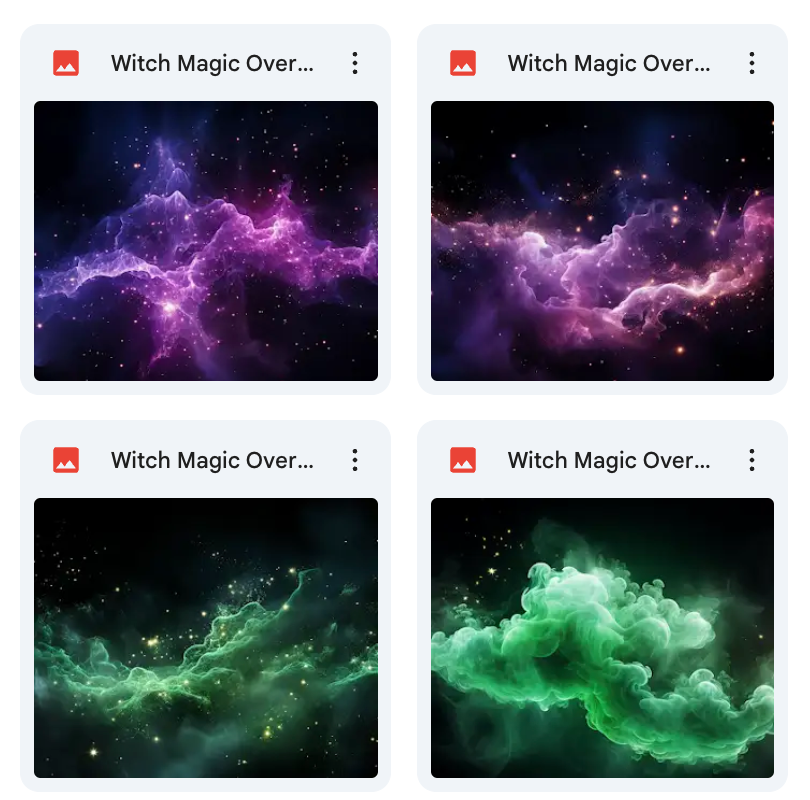Open overflow menu on the green smoke cloud file
810x800 pixels.
point(751,461)
